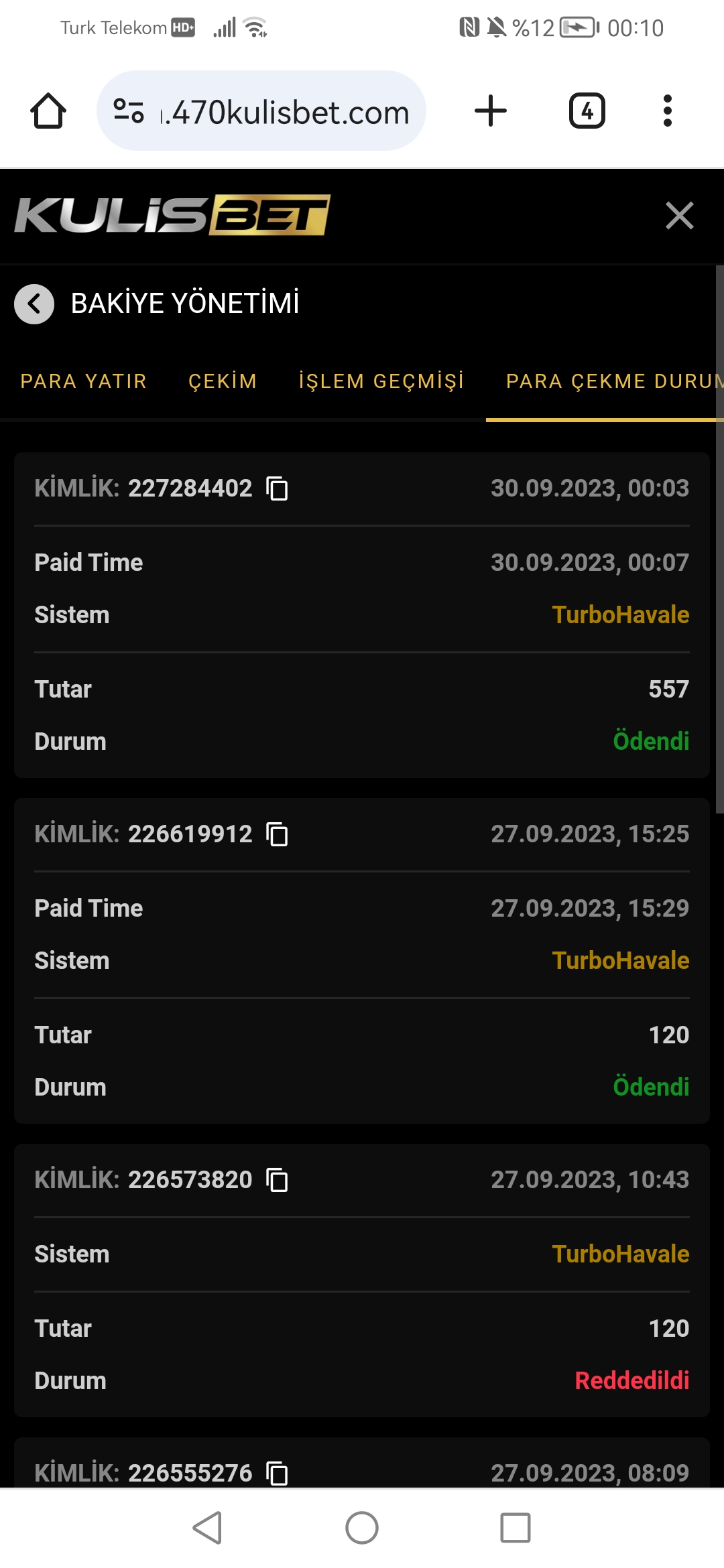Tap the browser home button

click(x=48, y=111)
